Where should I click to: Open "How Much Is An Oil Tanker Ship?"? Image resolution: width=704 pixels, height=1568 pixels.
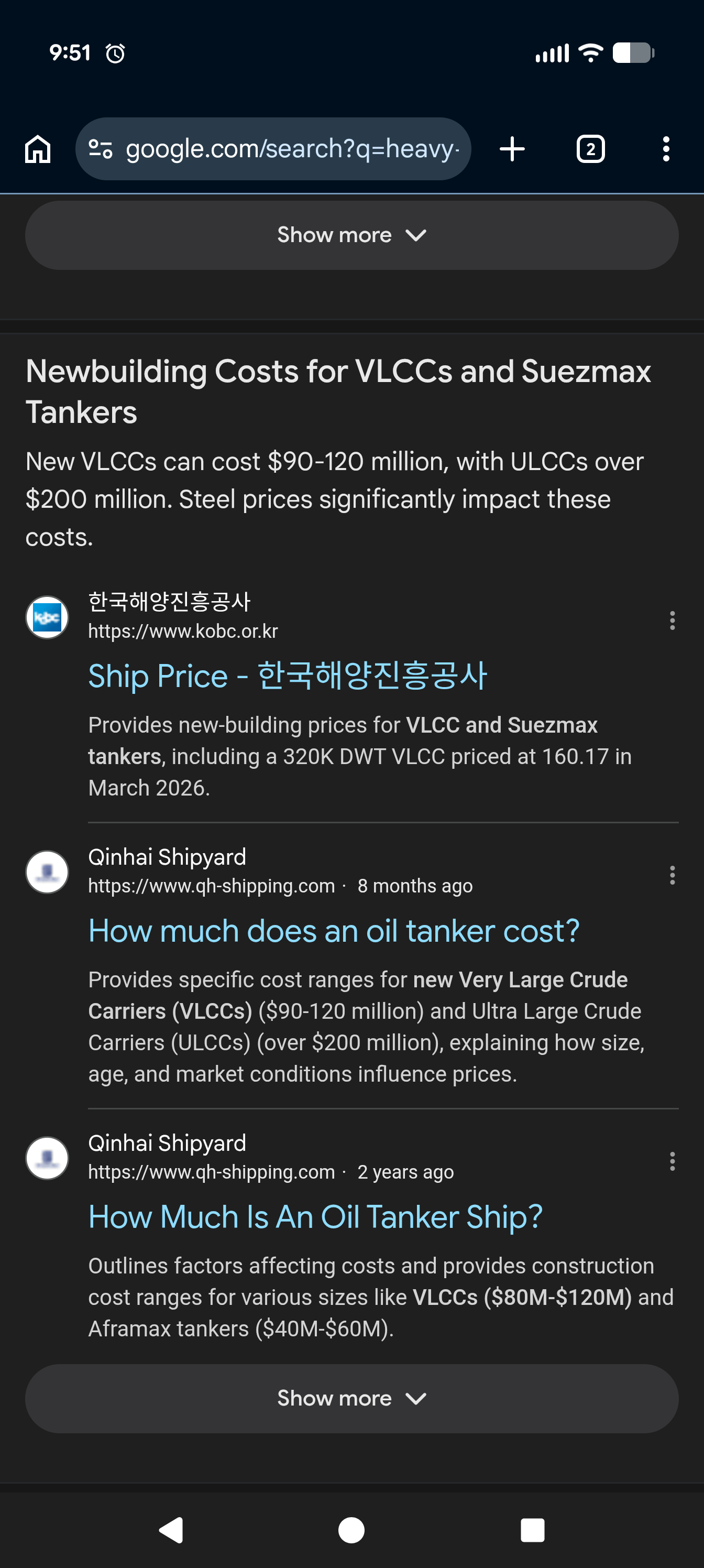(315, 1217)
